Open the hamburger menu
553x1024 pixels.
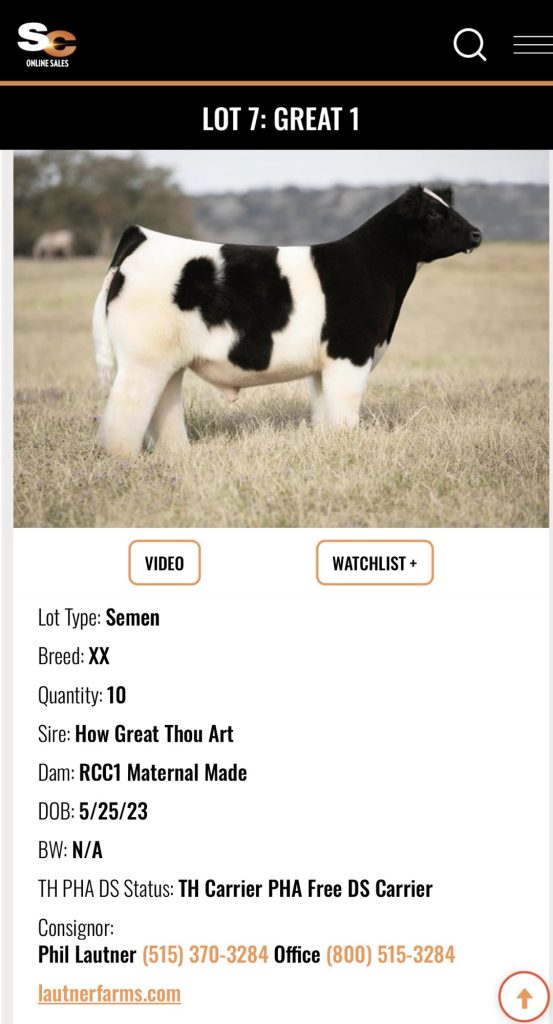tap(533, 44)
